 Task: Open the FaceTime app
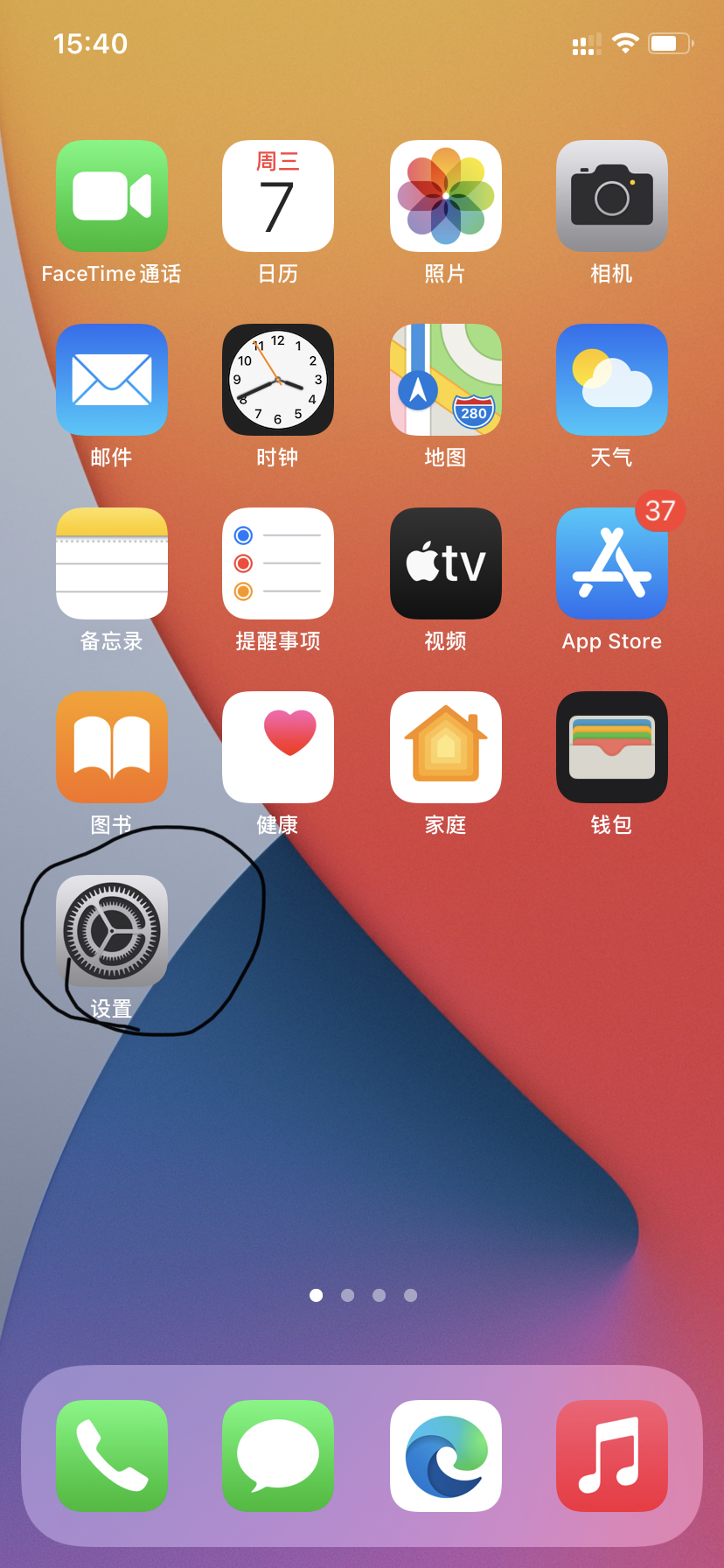coord(112,196)
